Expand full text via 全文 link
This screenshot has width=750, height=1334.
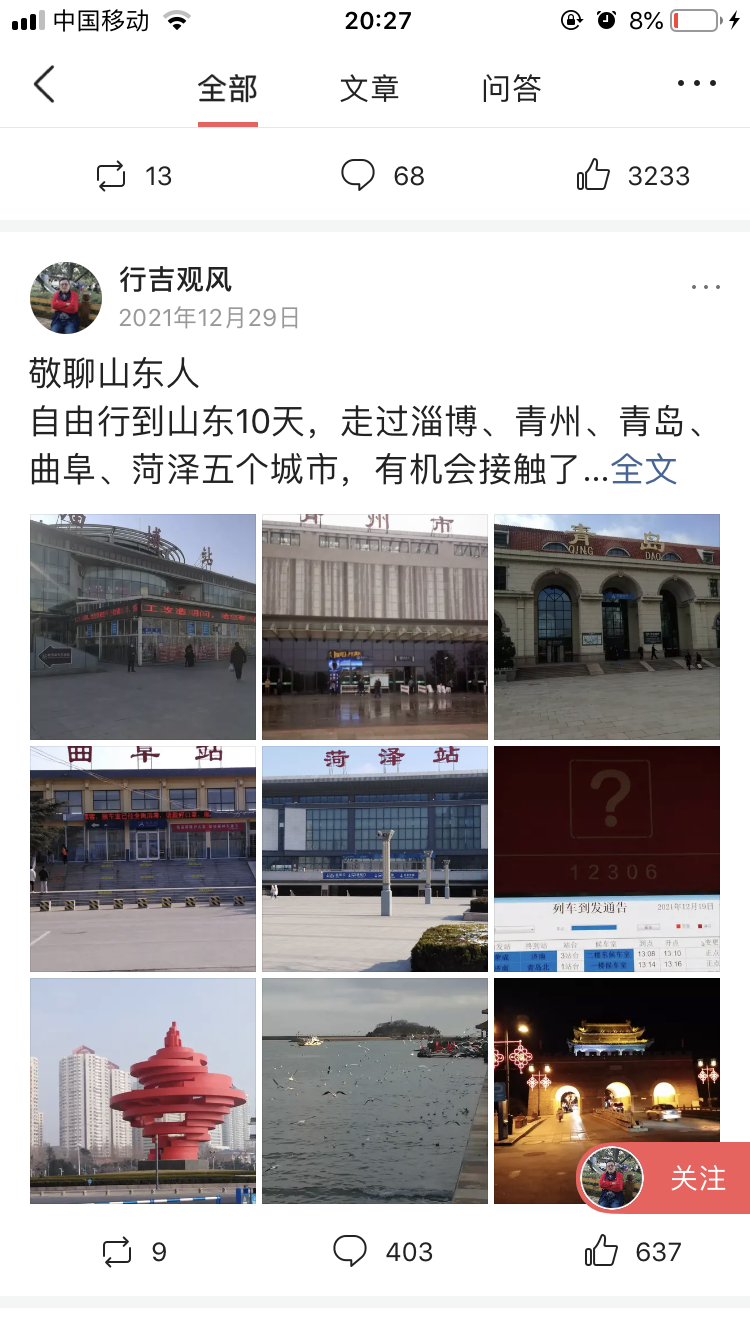click(x=644, y=469)
